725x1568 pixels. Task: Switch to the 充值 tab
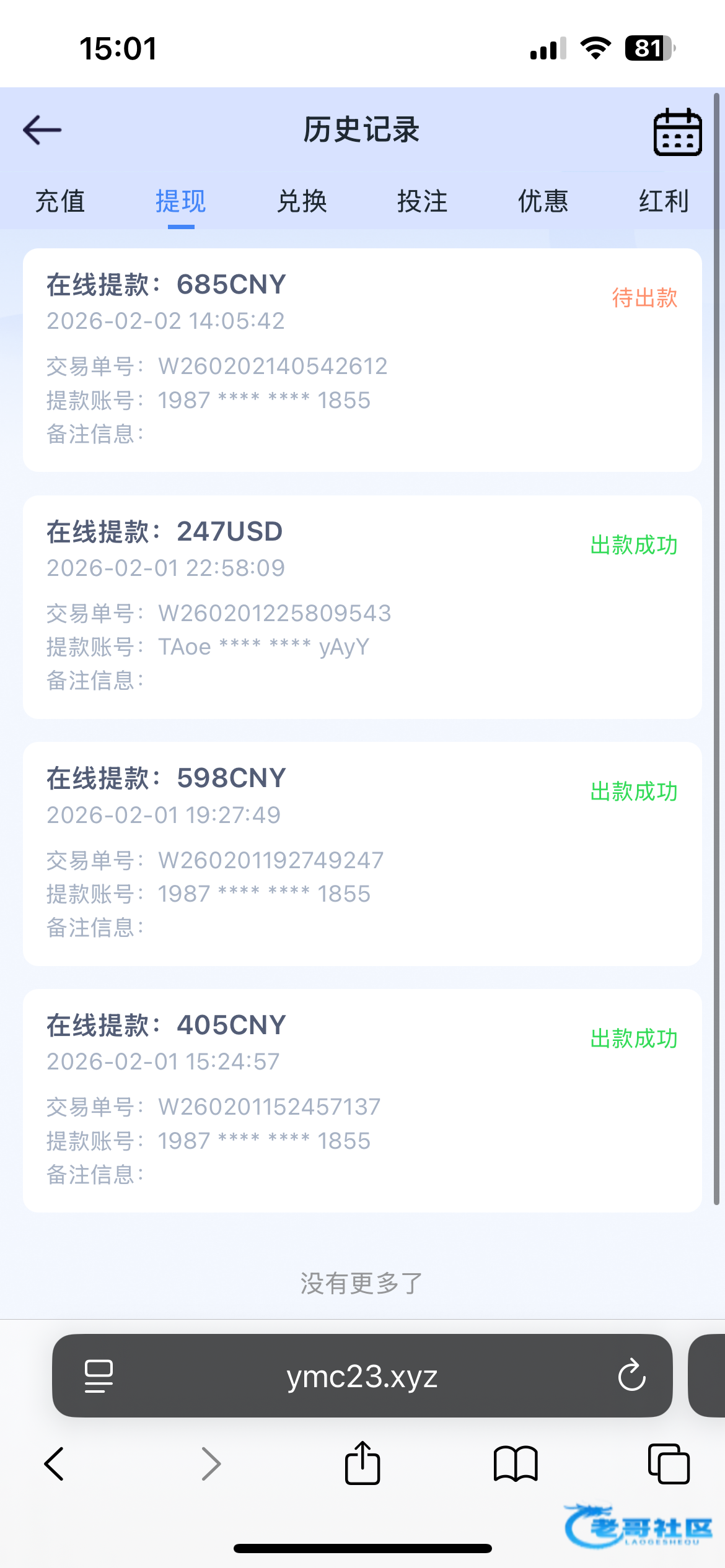coord(60,202)
